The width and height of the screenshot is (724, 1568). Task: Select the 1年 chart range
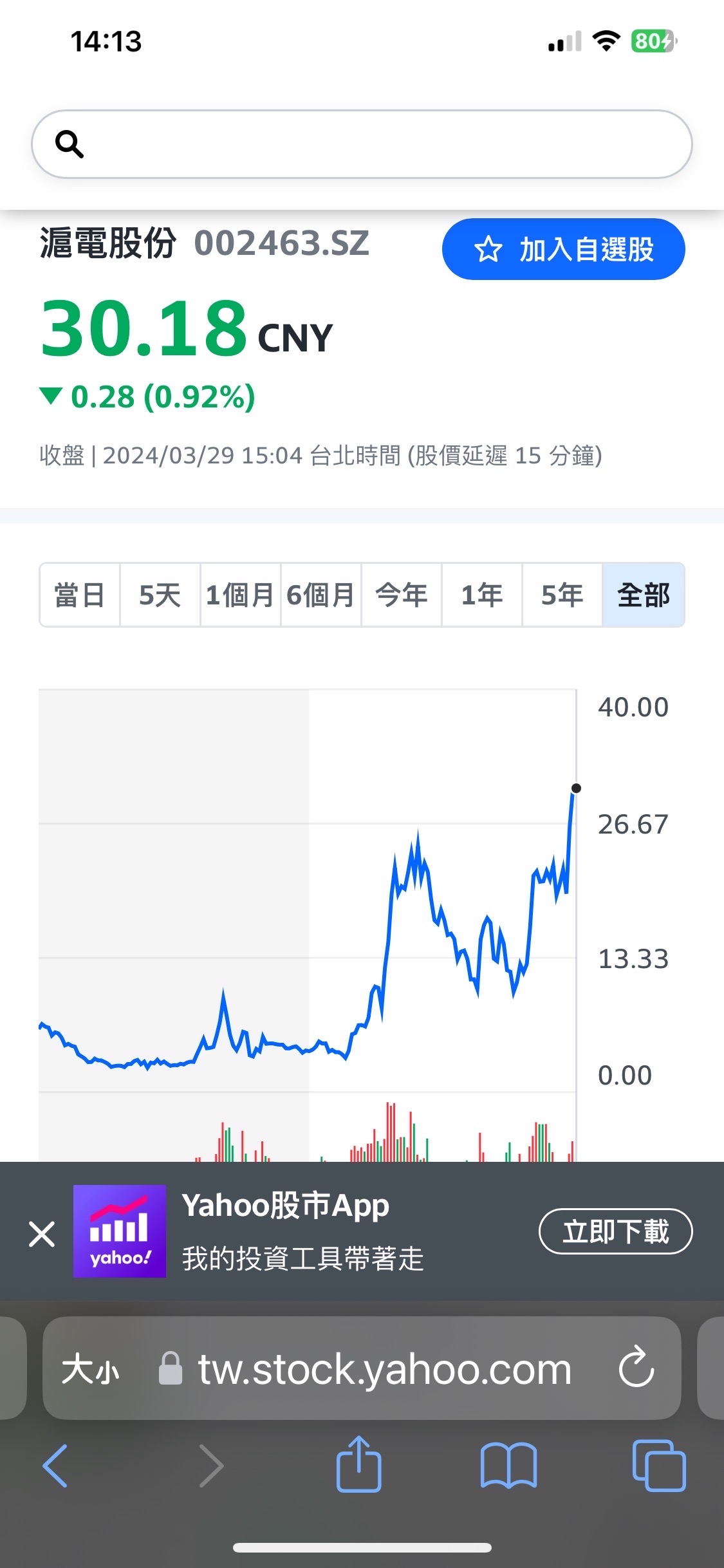pyautogui.click(x=481, y=595)
